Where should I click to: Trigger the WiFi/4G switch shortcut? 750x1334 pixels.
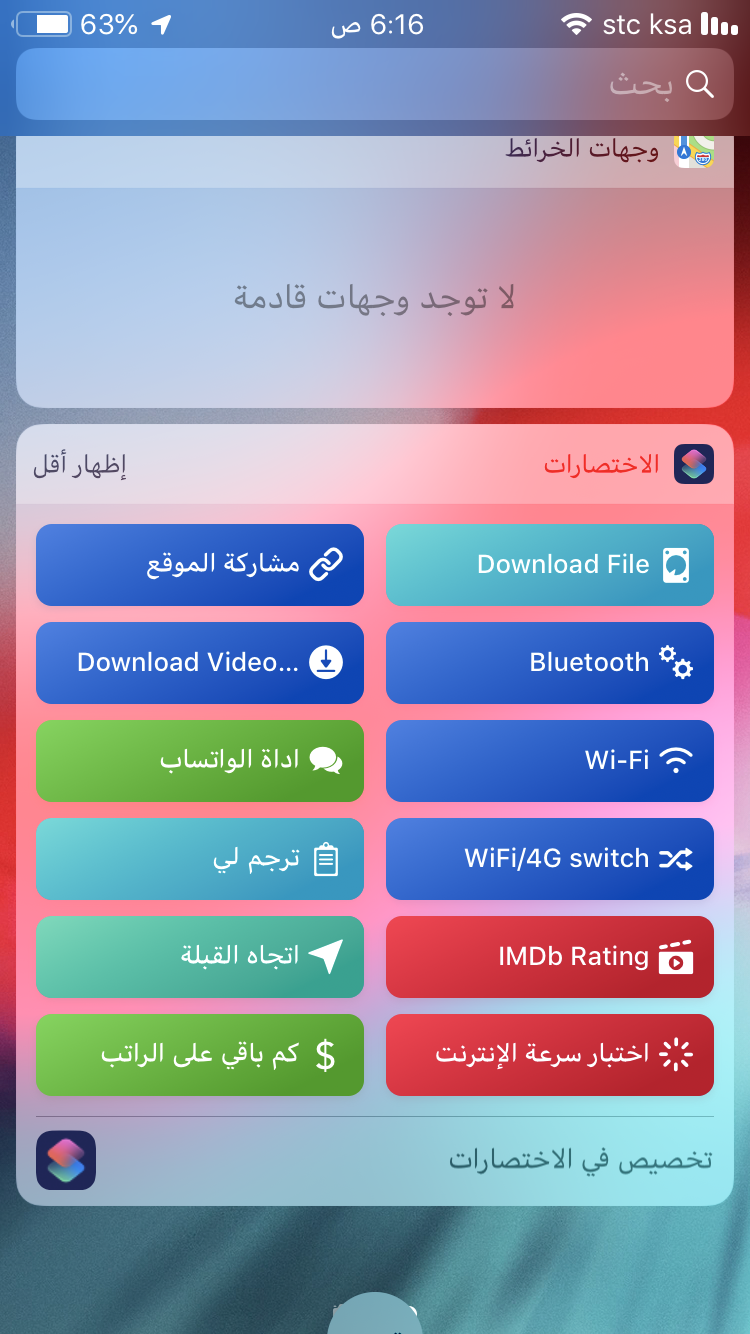(x=550, y=859)
